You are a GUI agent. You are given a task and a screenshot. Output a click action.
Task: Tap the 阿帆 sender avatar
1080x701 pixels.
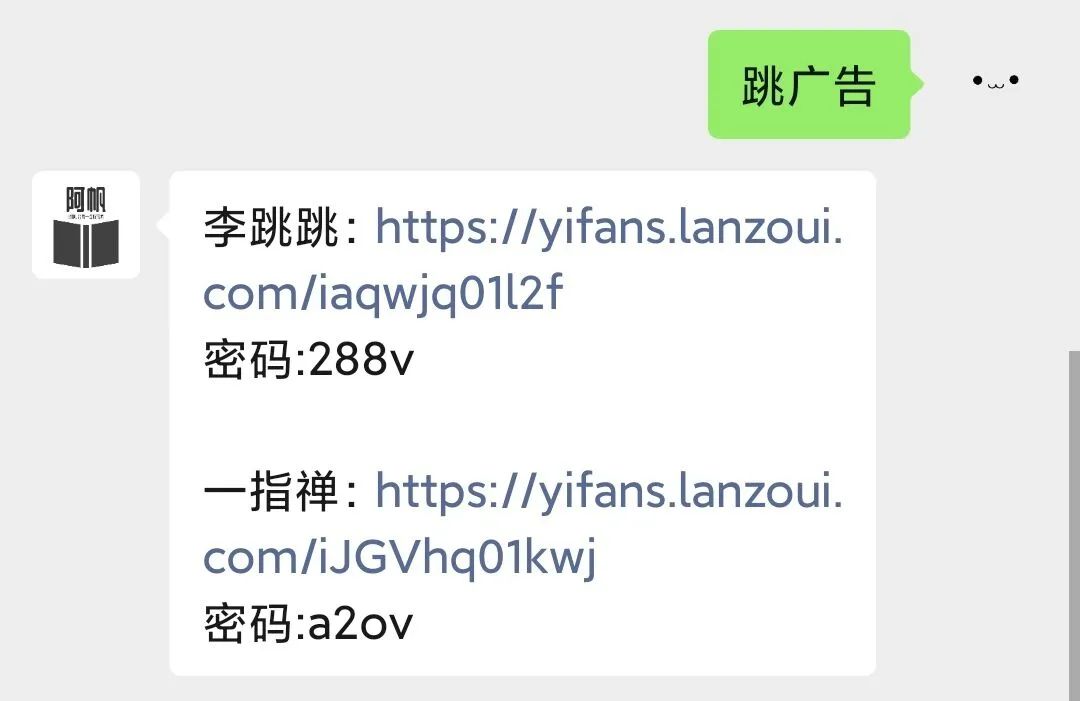tap(86, 225)
